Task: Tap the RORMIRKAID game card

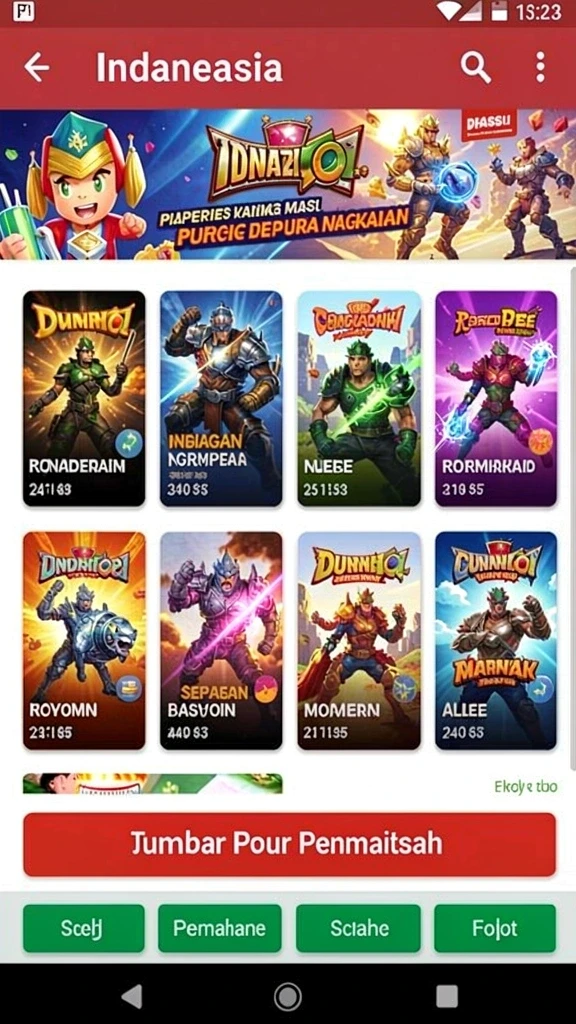Action: (496, 398)
